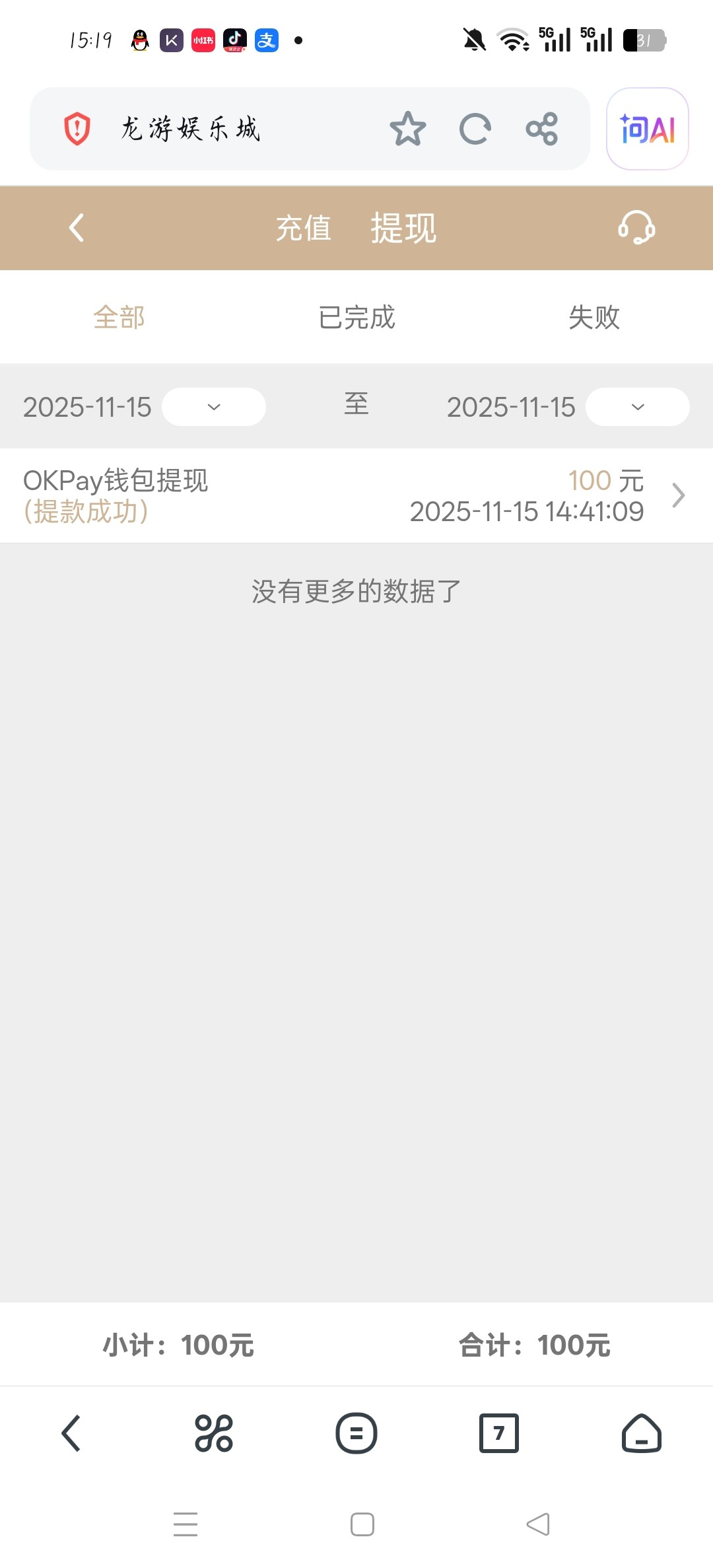713x1568 pixels.
Task: Open the browser's round center toolbar button
Action: click(x=356, y=1433)
